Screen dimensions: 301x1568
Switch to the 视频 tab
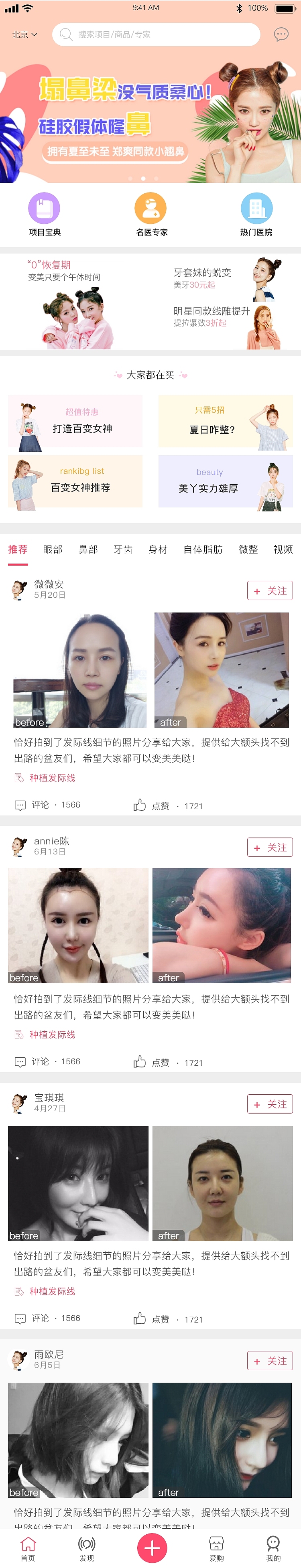(283, 550)
